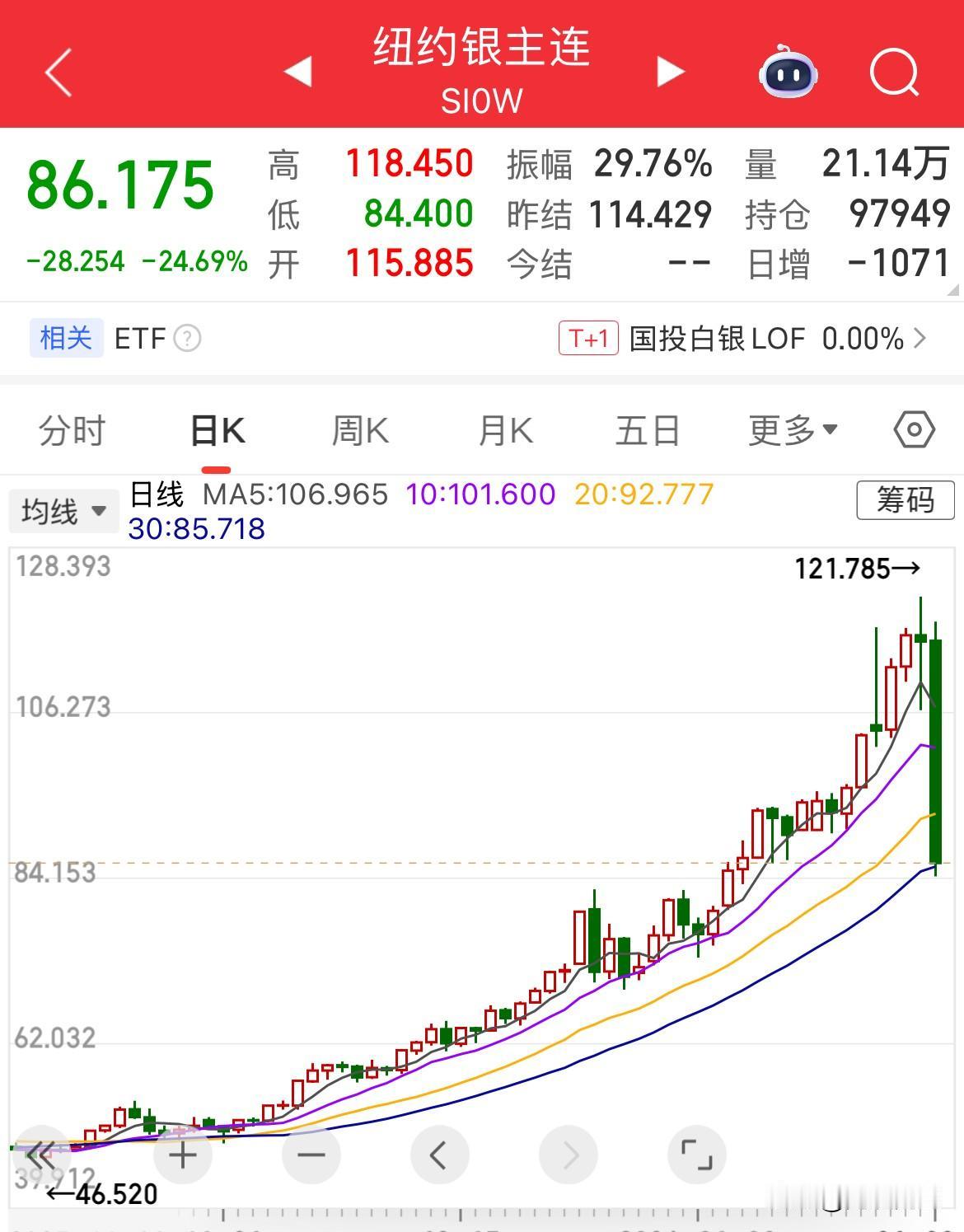Open the search function in the title bar
The width and height of the screenshot is (964, 1232).
(894, 73)
